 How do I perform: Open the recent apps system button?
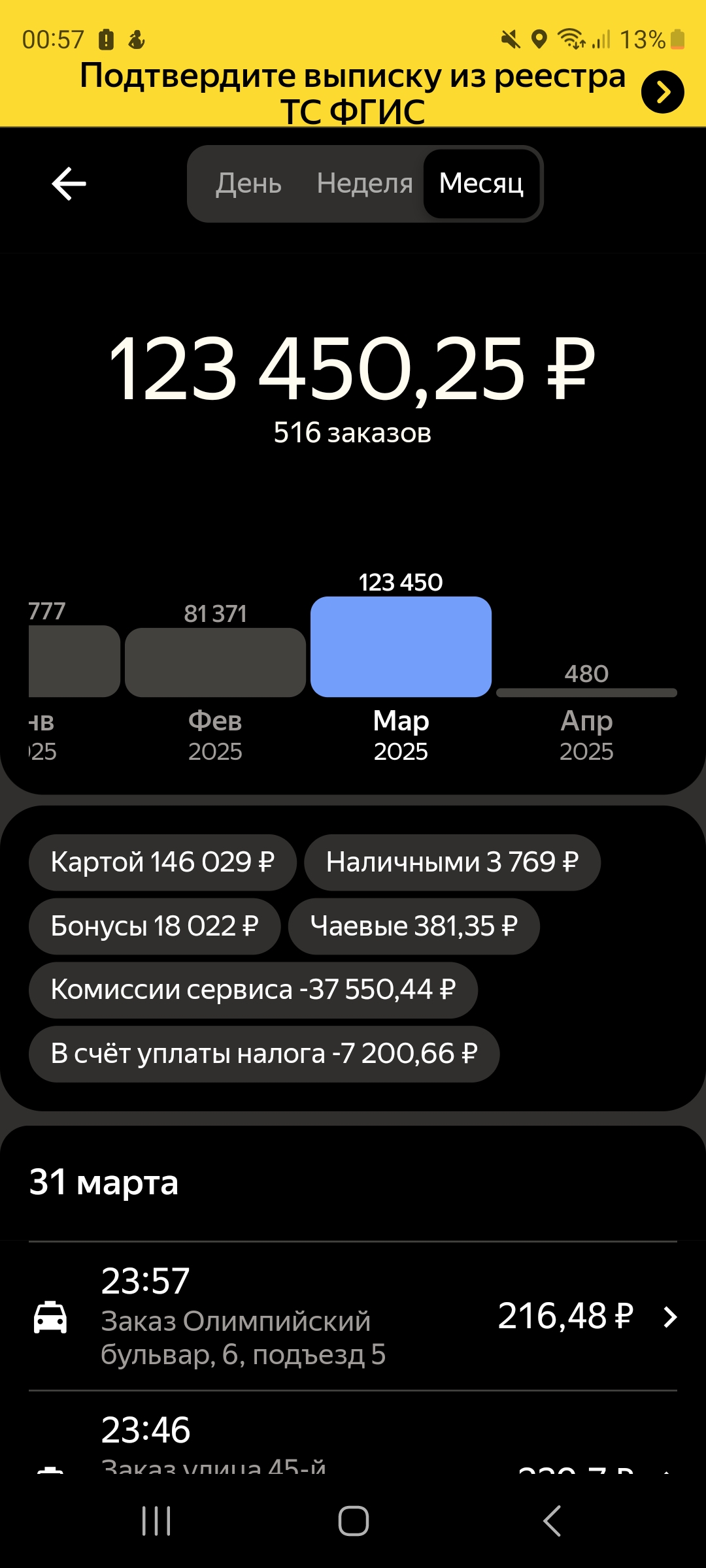156,1521
